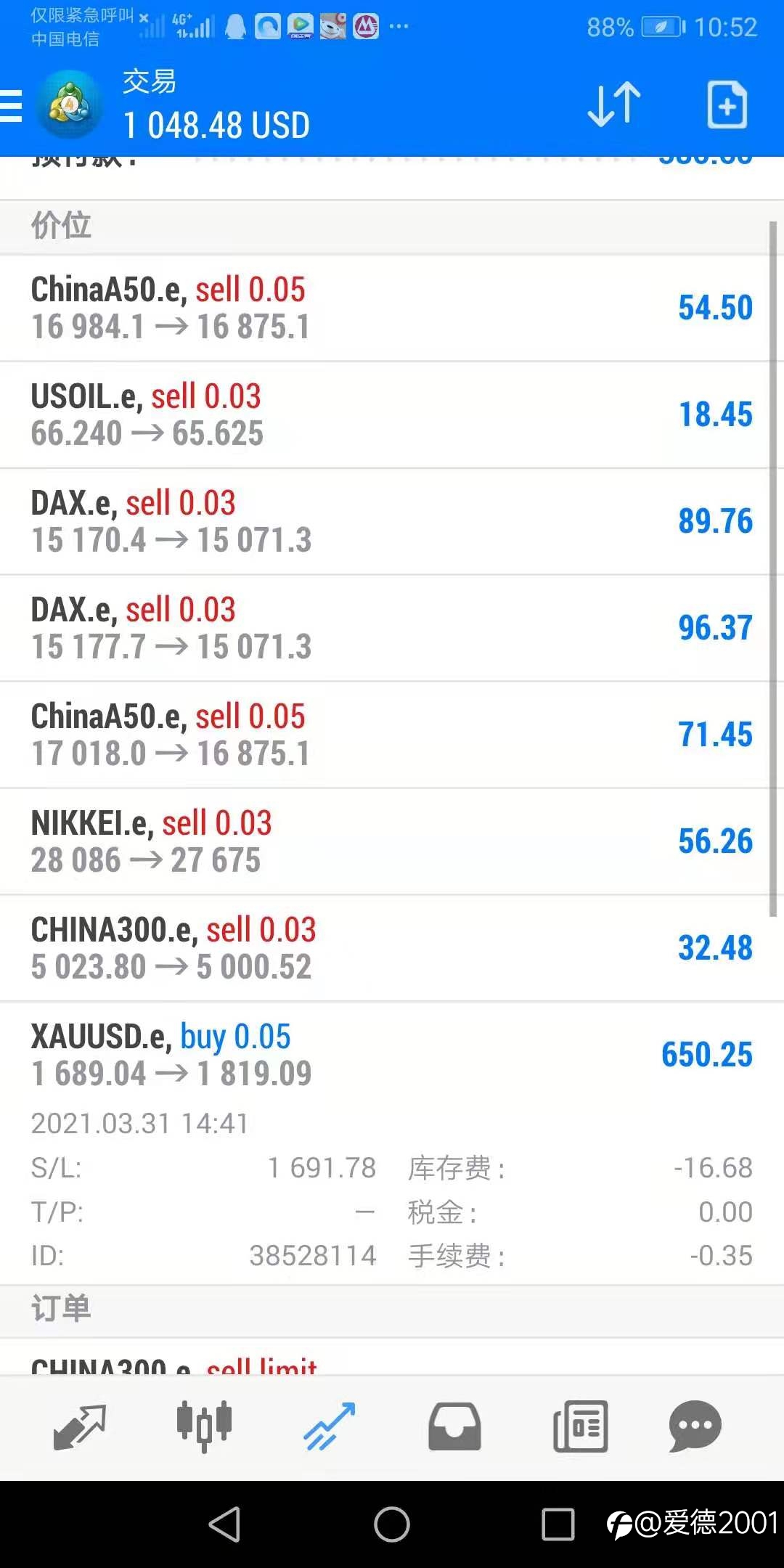Viewport: 784px width, 1568px height.
Task: Create a new order with plus icon
Action: (x=727, y=105)
